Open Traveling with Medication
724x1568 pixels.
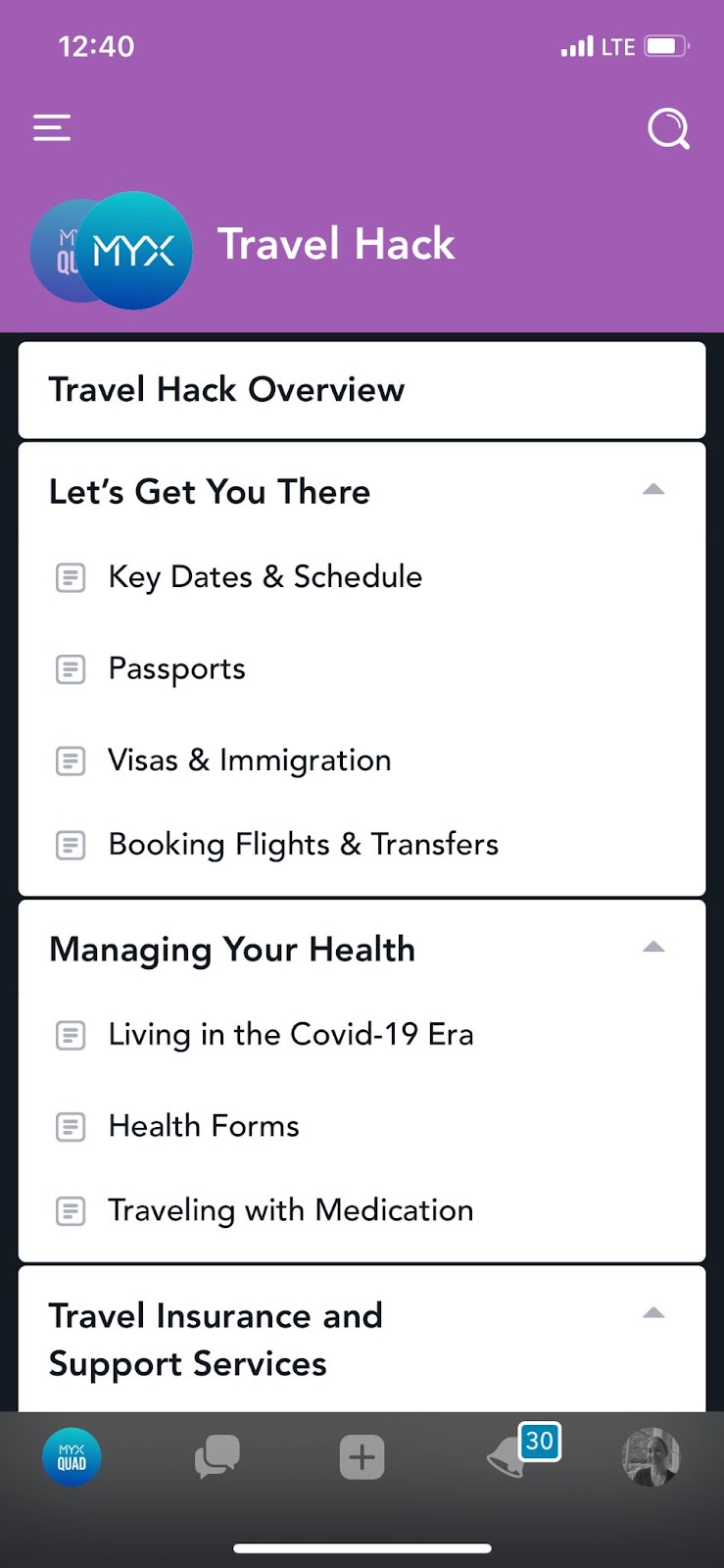(362, 1211)
